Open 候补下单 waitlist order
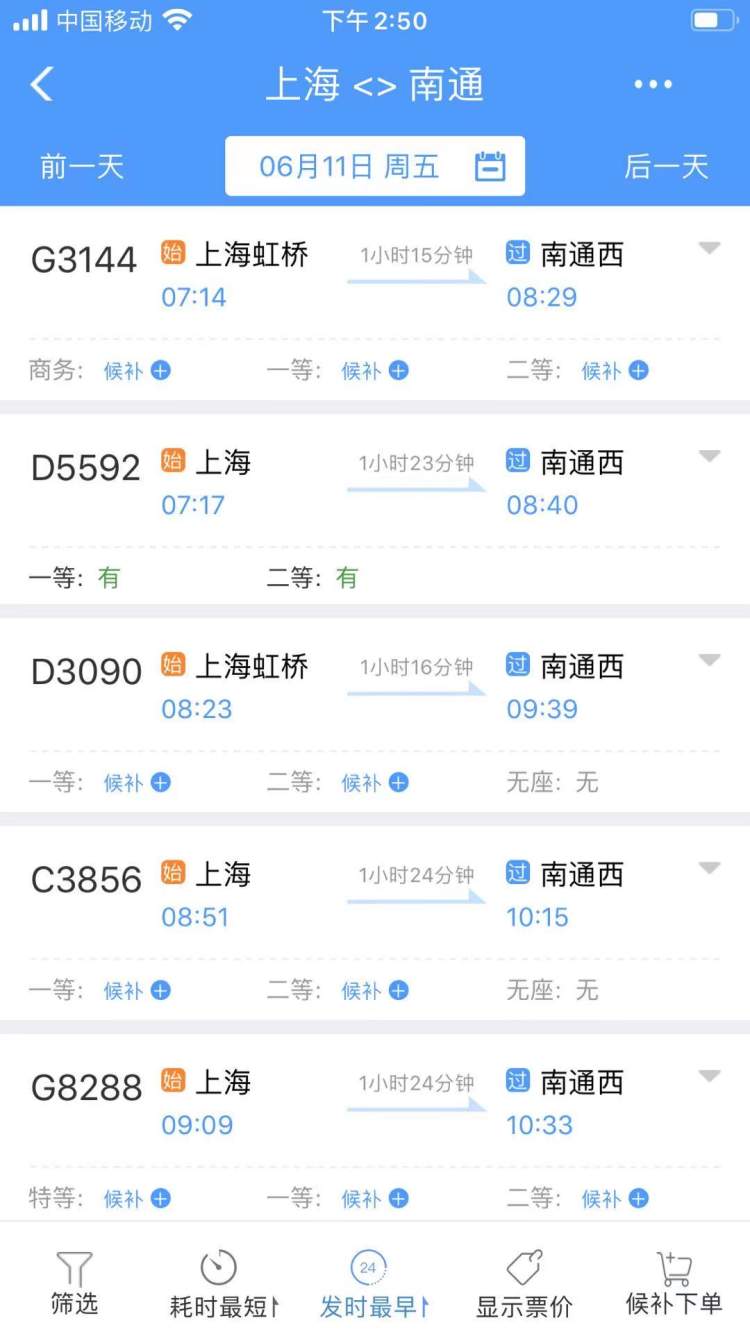 [674, 1283]
